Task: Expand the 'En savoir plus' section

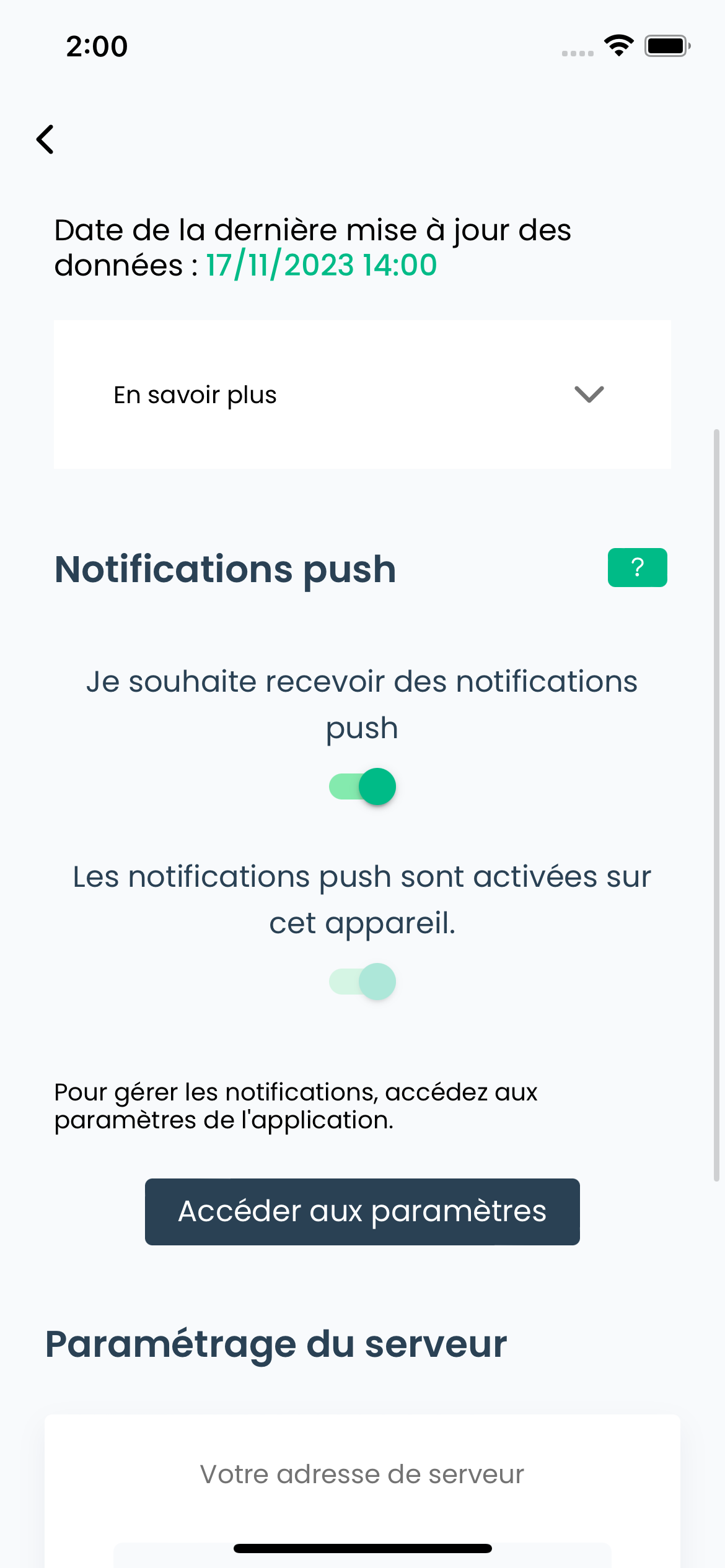Action: pos(362,394)
